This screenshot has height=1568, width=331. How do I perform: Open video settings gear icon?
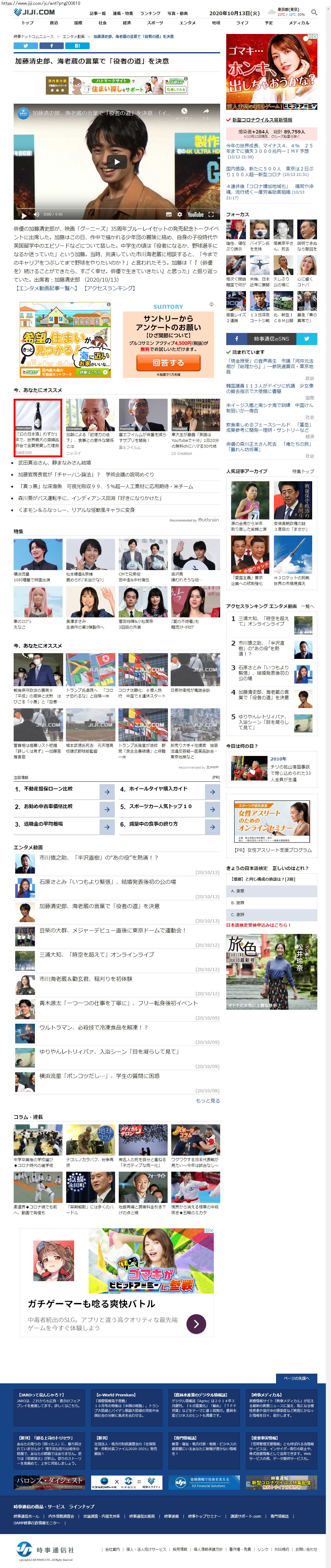(x=179, y=214)
